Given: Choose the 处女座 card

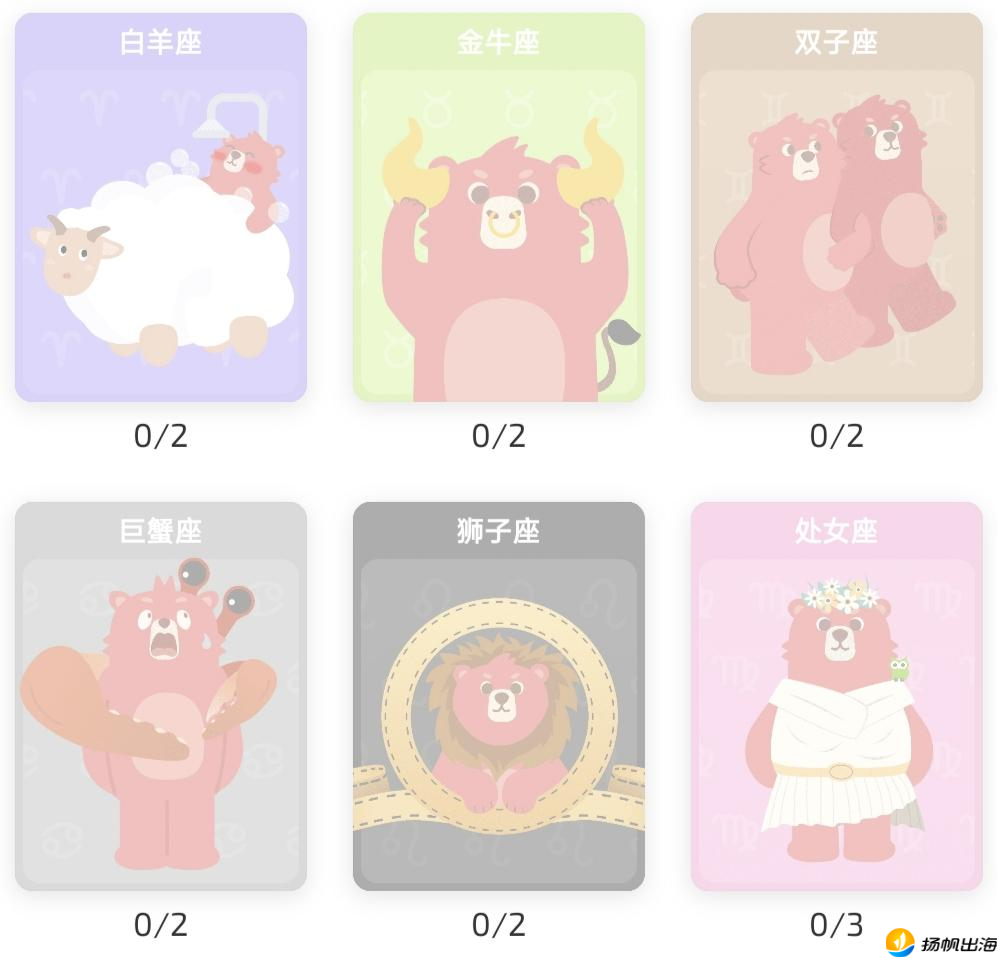Looking at the screenshot, I should 836,696.
